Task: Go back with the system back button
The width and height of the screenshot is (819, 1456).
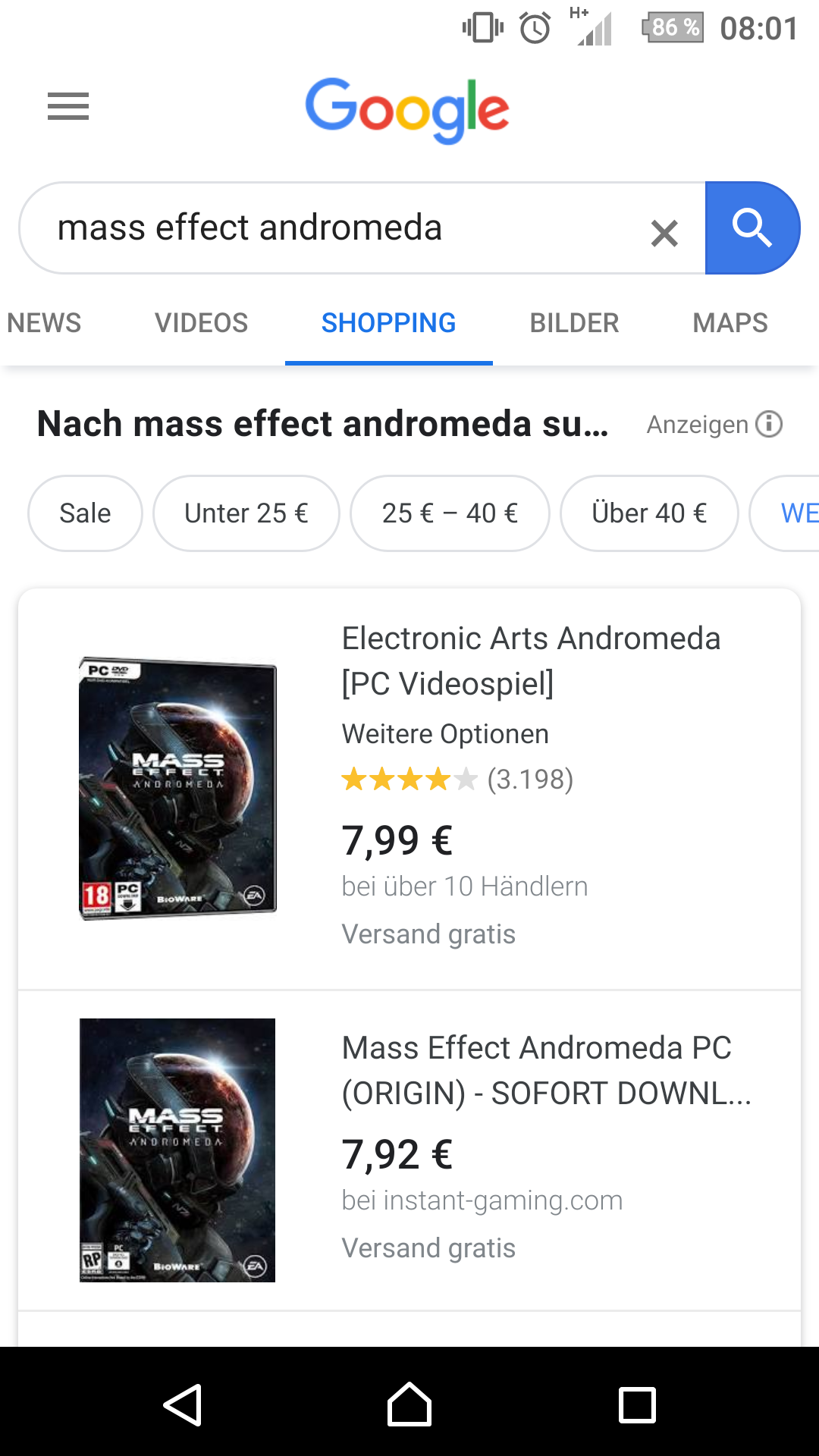Action: click(x=182, y=1404)
